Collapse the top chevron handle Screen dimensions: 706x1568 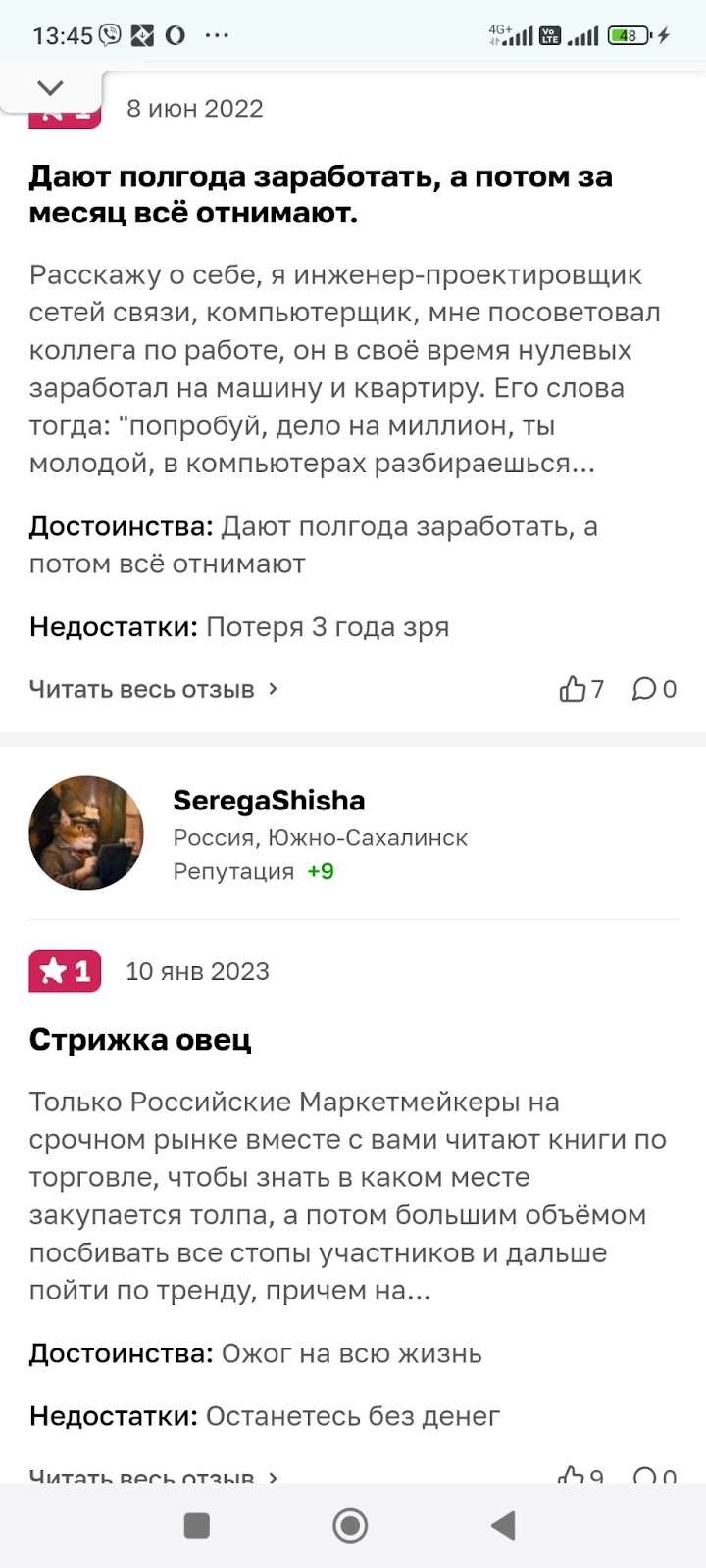50,88
